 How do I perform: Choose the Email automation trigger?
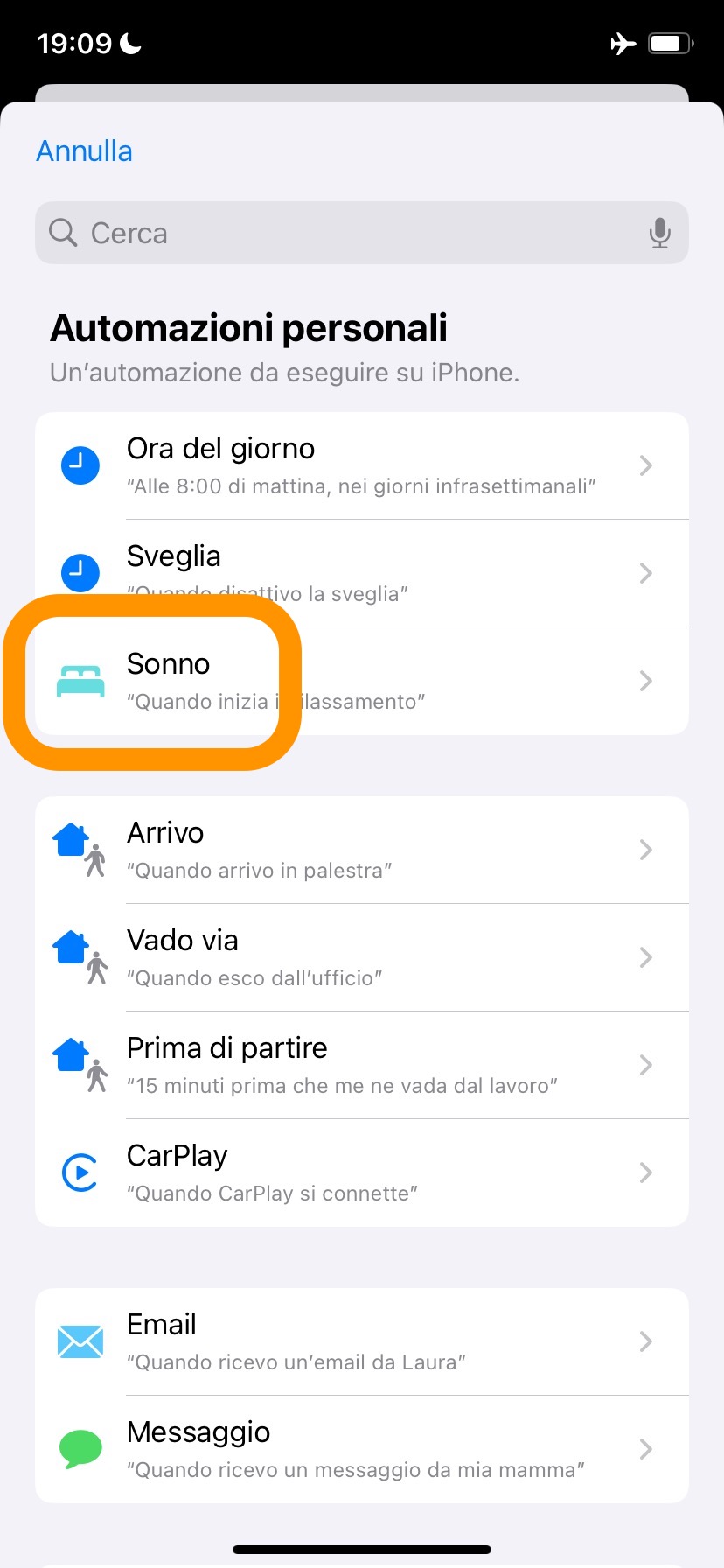[x=362, y=1341]
